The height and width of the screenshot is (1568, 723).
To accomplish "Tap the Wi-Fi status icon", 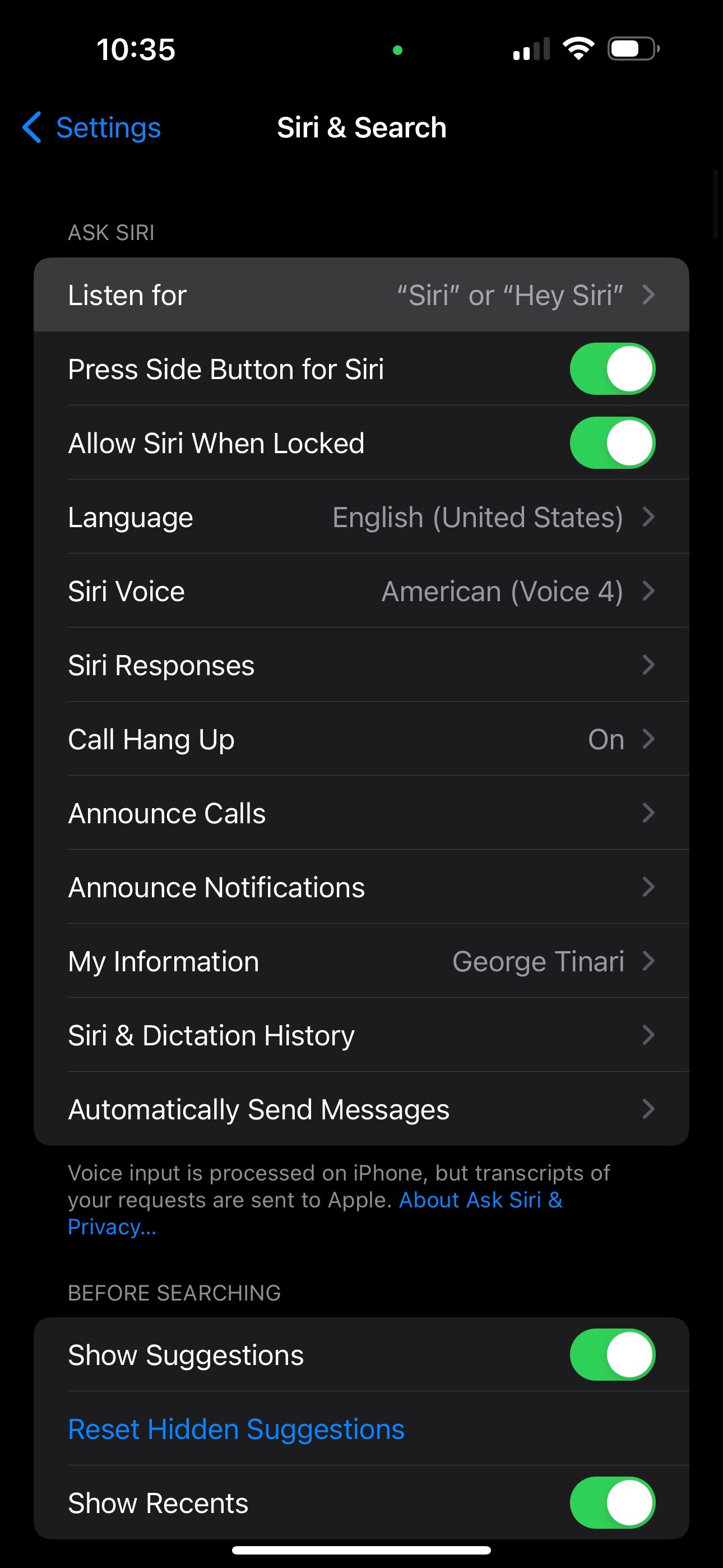I will pyautogui.click(x=578, y=49).
